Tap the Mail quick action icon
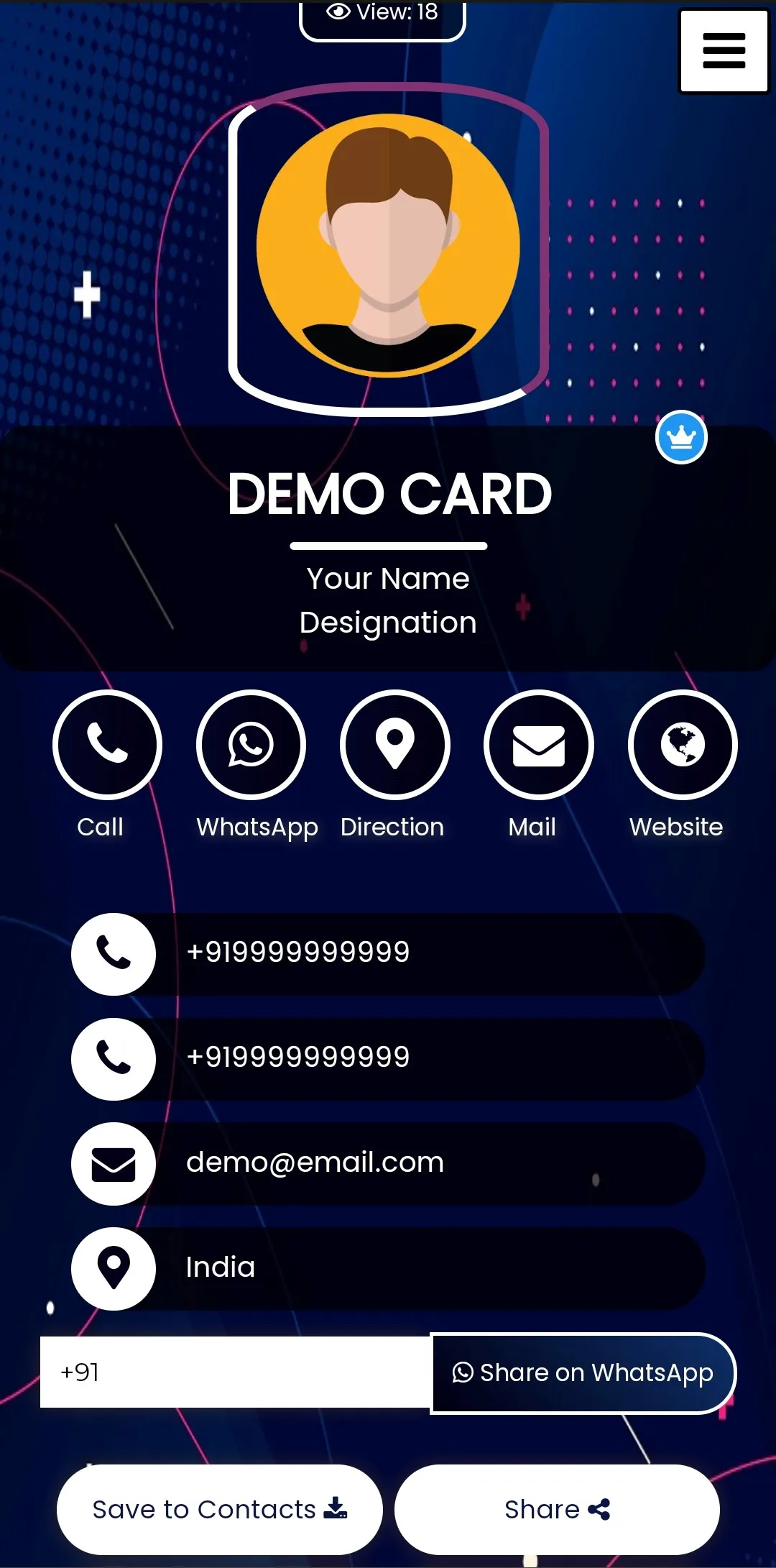776x1568 pixels. point(539,745)
